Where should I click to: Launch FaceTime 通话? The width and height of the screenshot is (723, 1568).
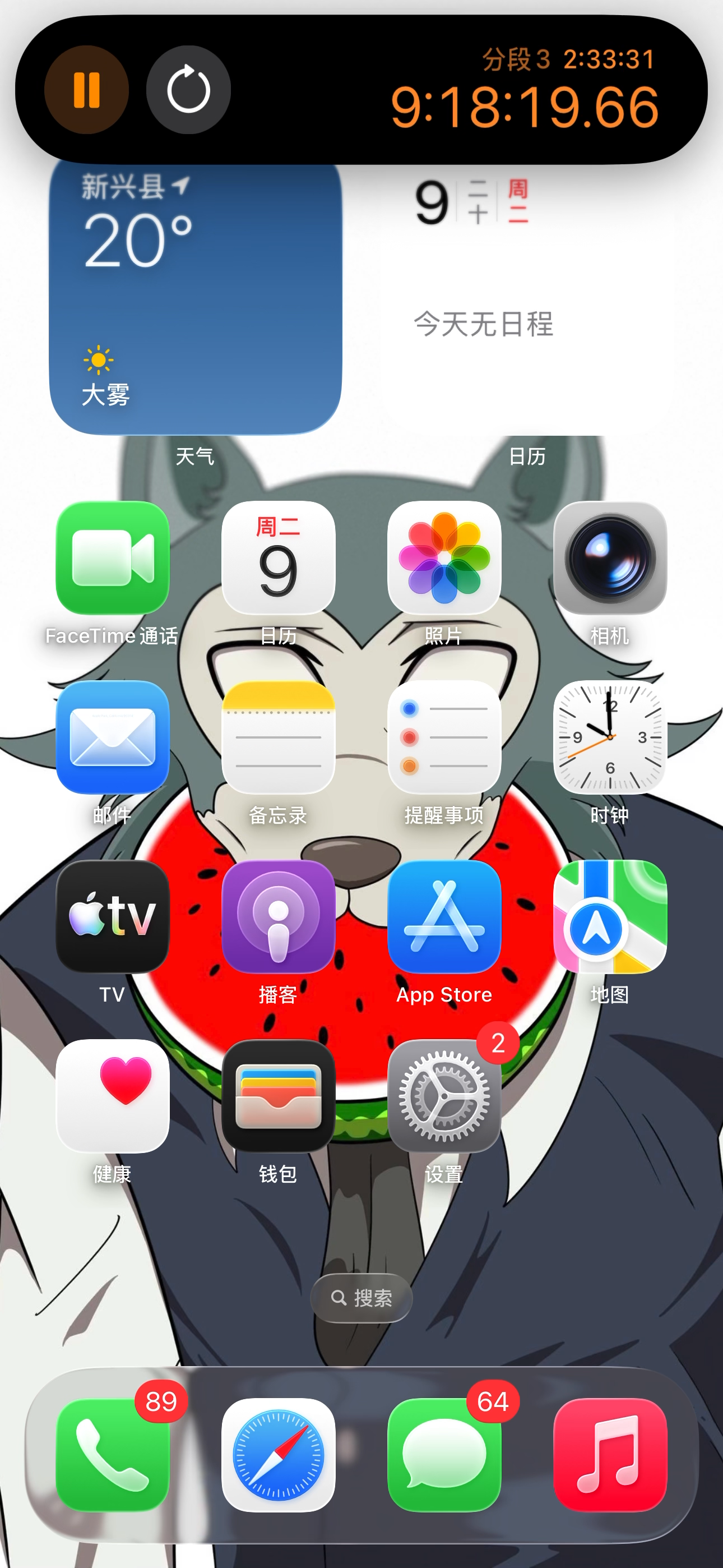(x=113, y=558)
